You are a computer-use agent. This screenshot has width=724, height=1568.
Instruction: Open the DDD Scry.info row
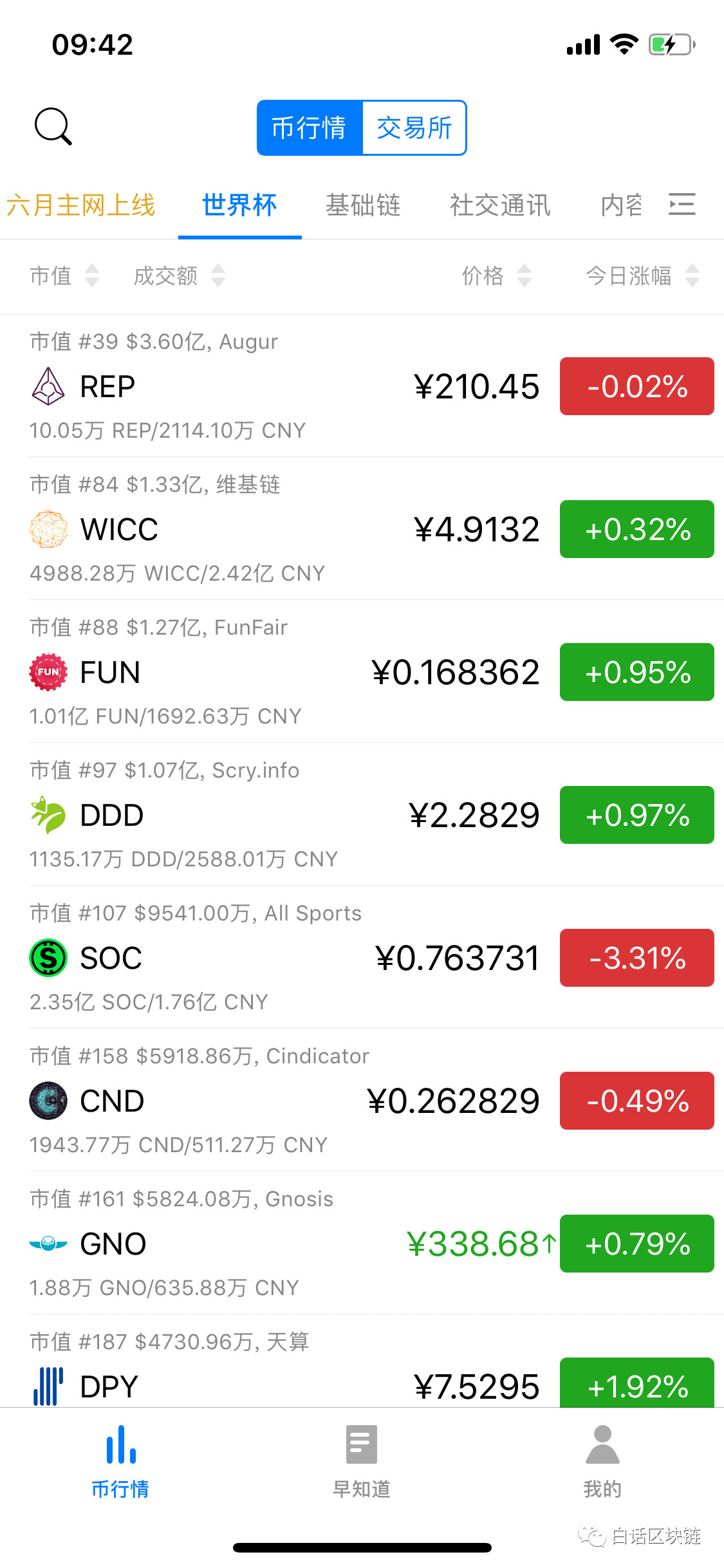(x=362, y=815)
